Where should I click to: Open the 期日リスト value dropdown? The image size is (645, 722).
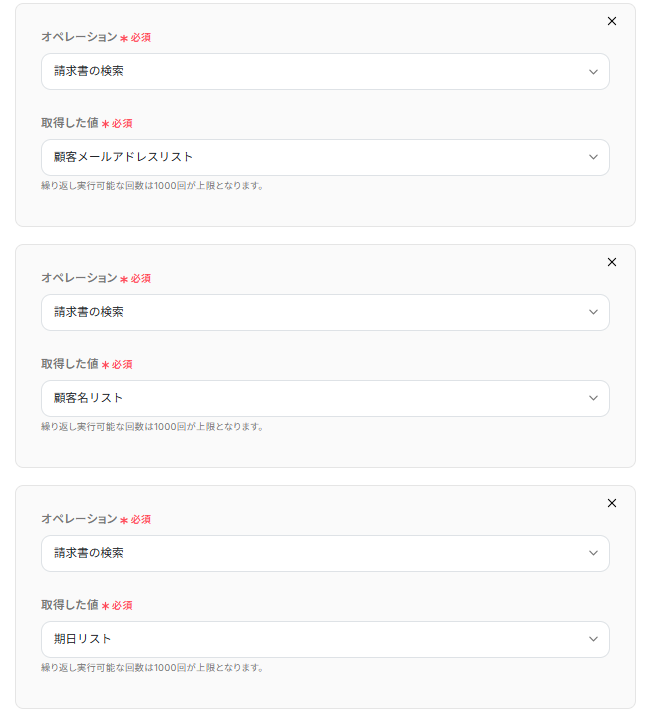325,639
